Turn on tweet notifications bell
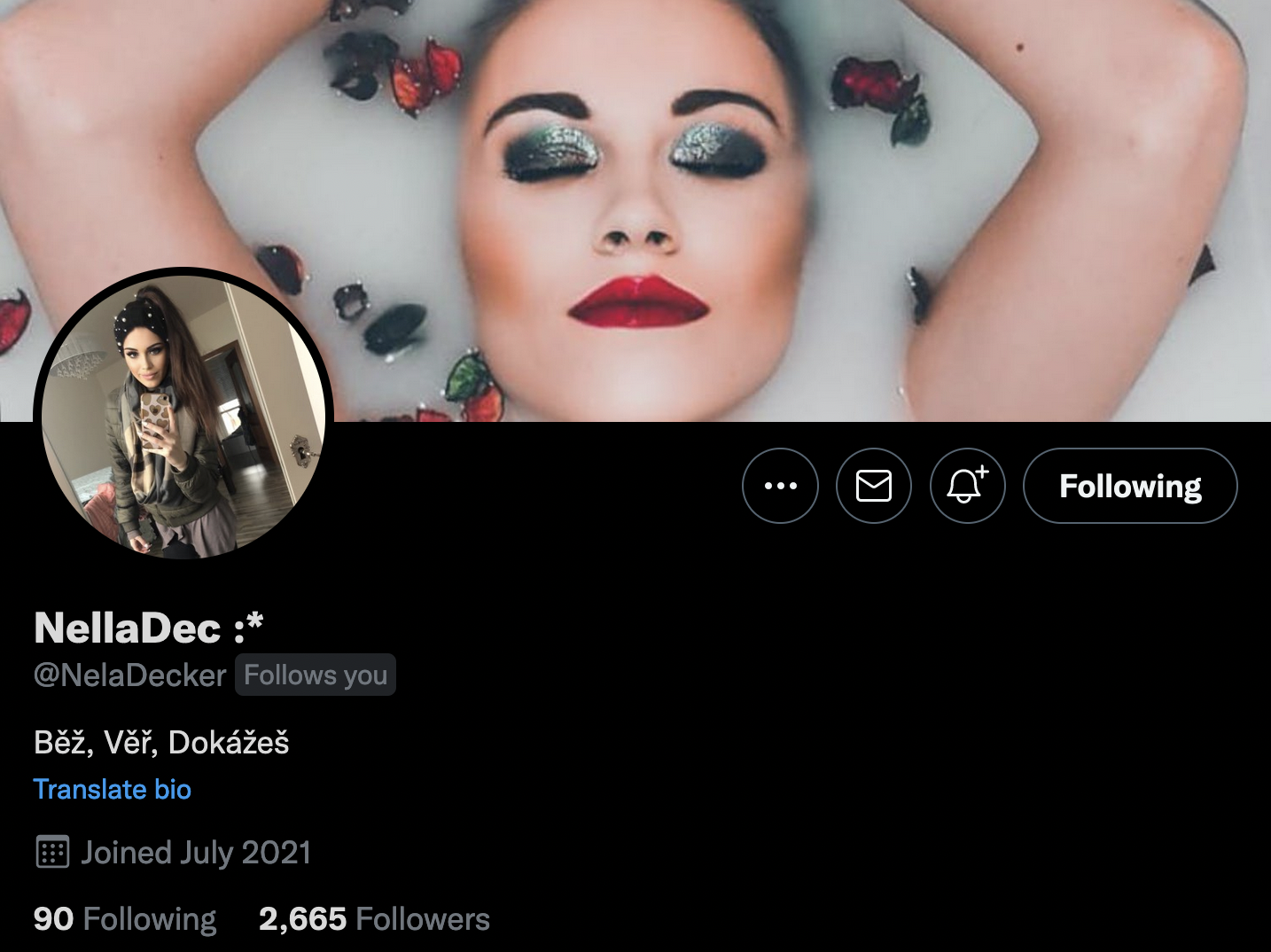 click(x=967, y=486)
